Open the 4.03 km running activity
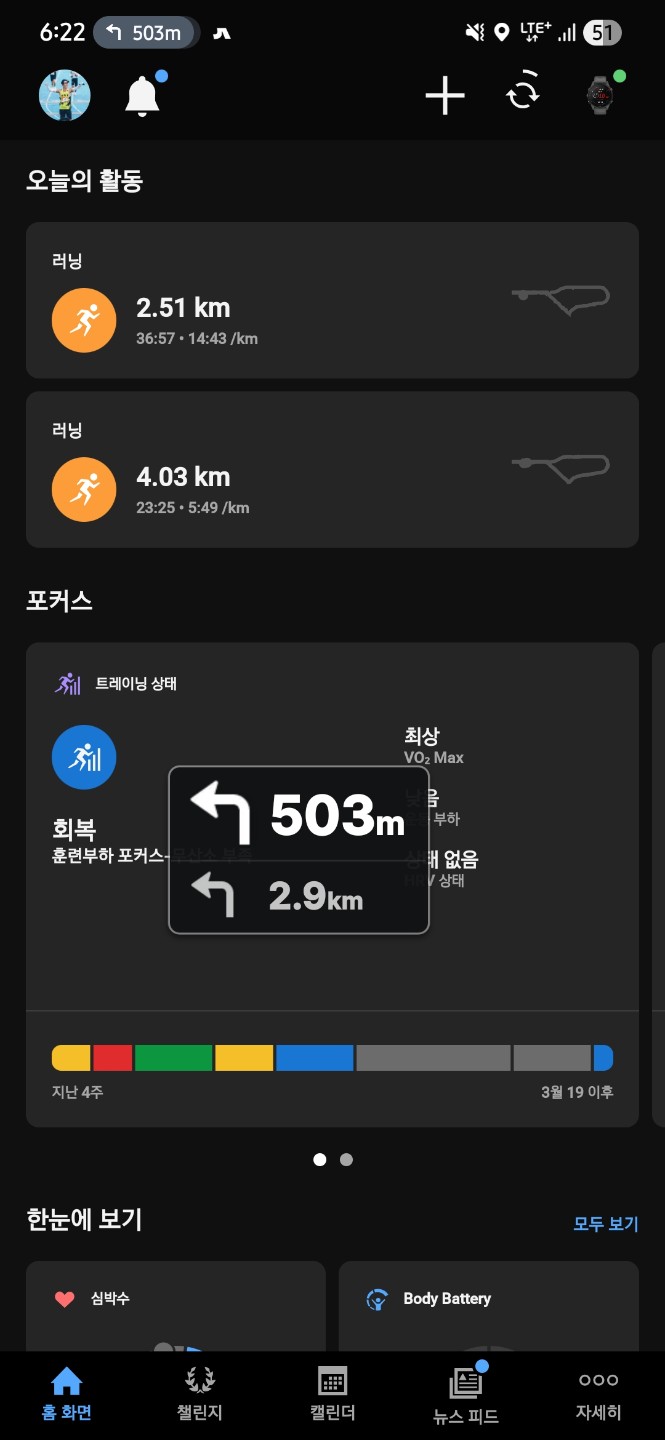Viewport: 665px width, 1440px height. (332, 469)
